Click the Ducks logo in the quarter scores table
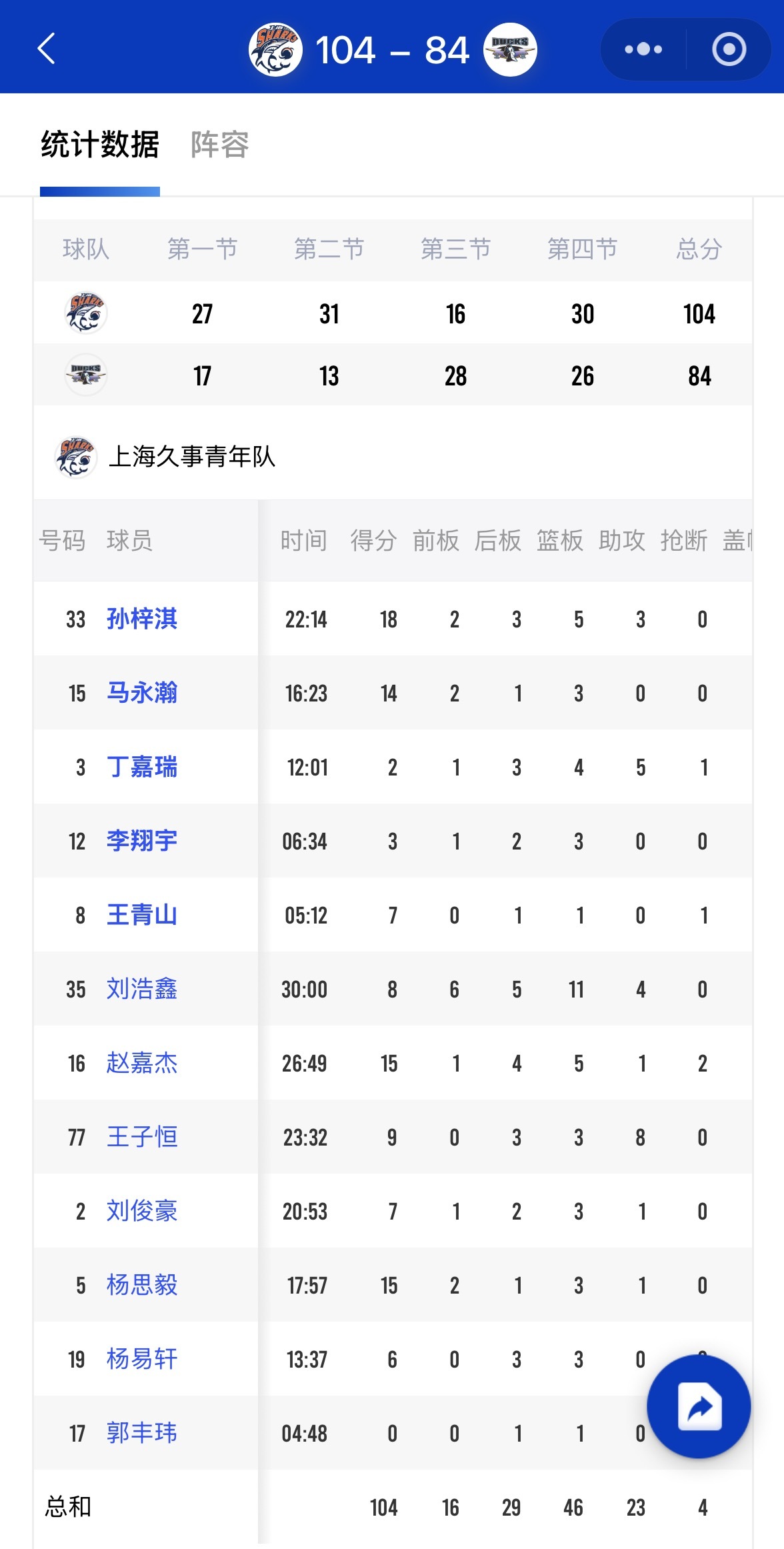Image resolution: width=784 pixels, height=1549 pixels. click(x=85, y=374)
